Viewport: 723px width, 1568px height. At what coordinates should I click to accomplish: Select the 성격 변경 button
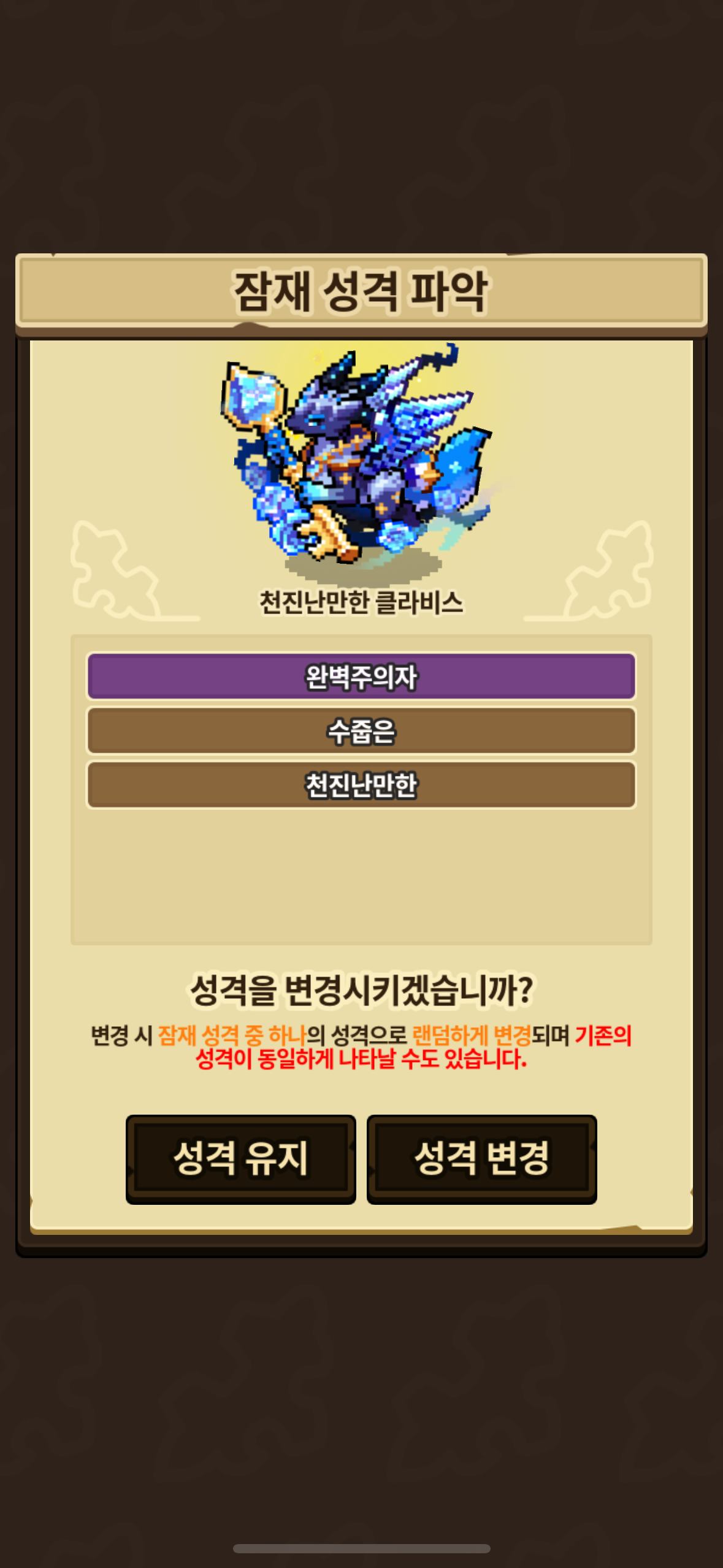481,1158
